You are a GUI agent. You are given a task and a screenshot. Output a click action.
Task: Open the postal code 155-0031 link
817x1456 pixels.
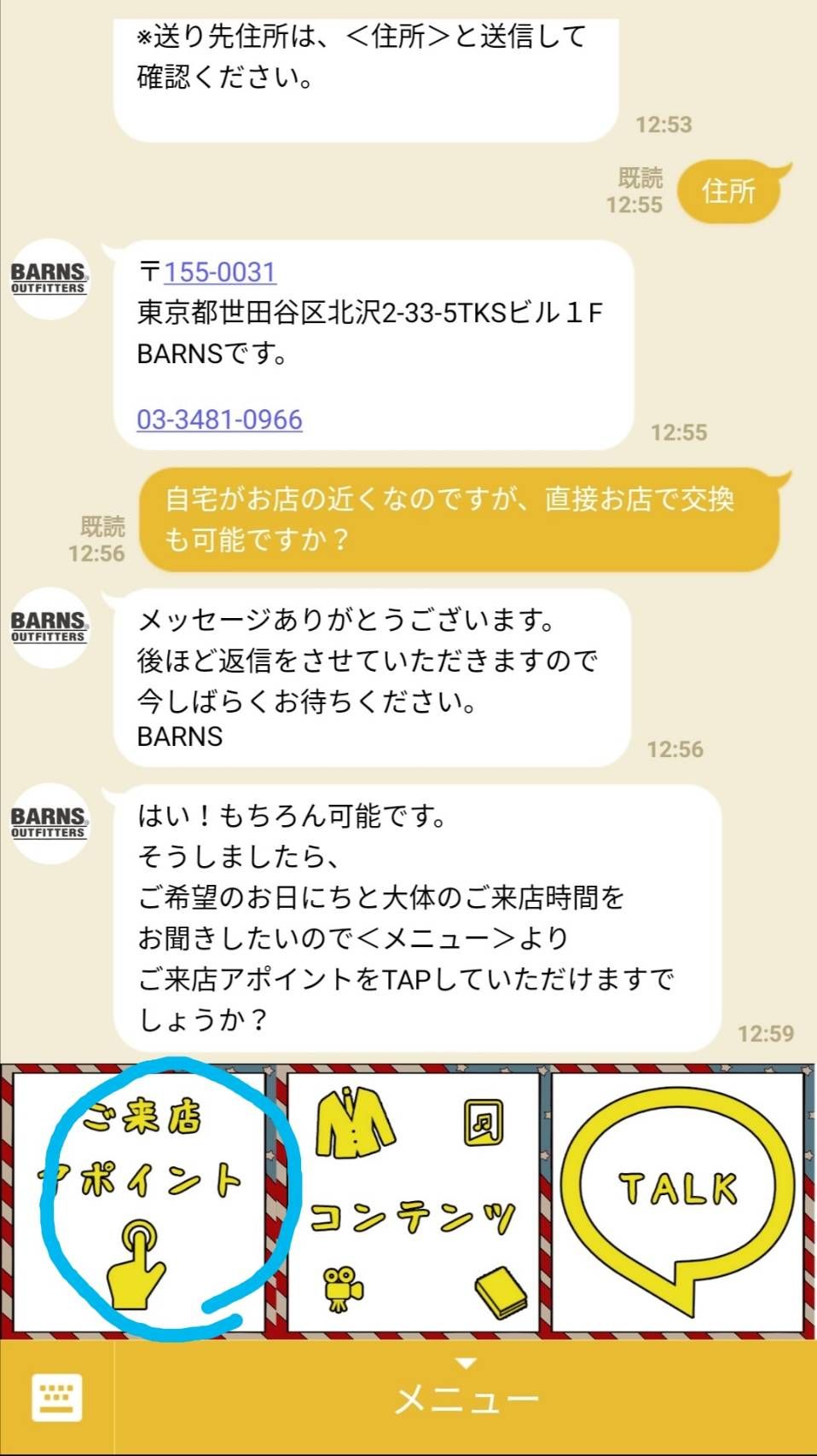click(x=220, y=272)
